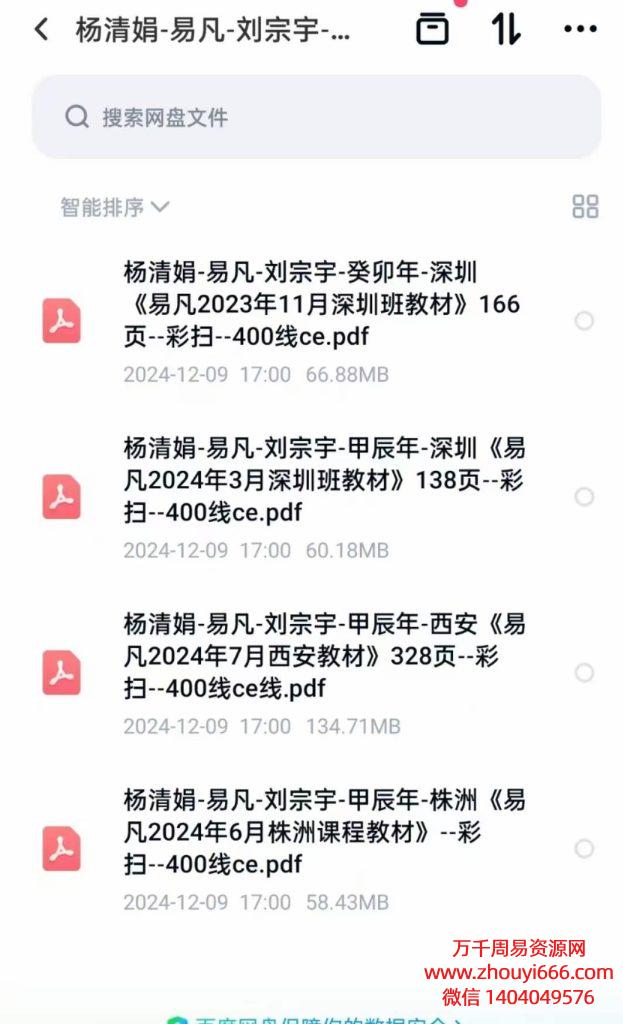Open the transfer list icon
The width and height of the screenshot is (623, 1024).
(x=432, y=29)
